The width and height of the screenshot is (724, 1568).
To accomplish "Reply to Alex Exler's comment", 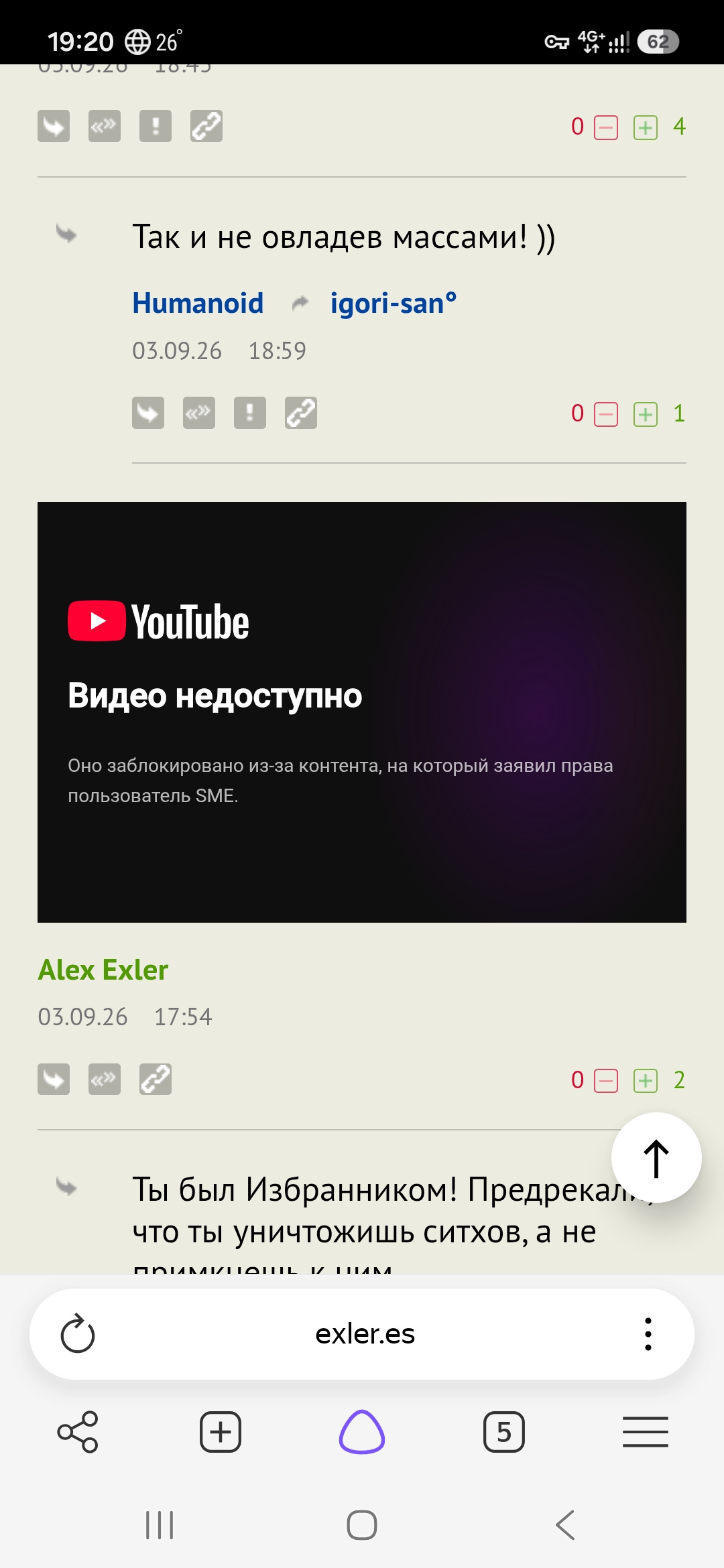I will [54, 1080].
